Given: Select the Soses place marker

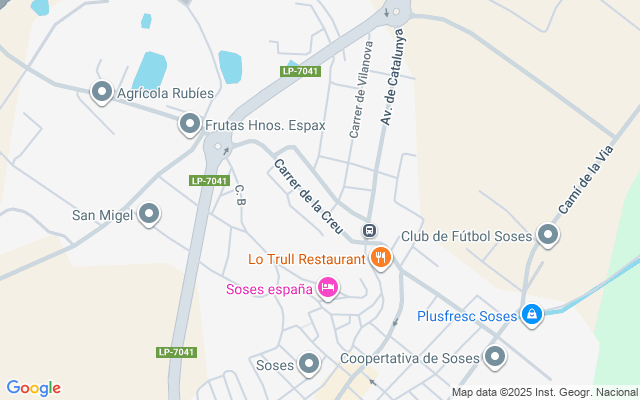Looking at the screenshot, I should pyautogui.click(x=310, y=364).
